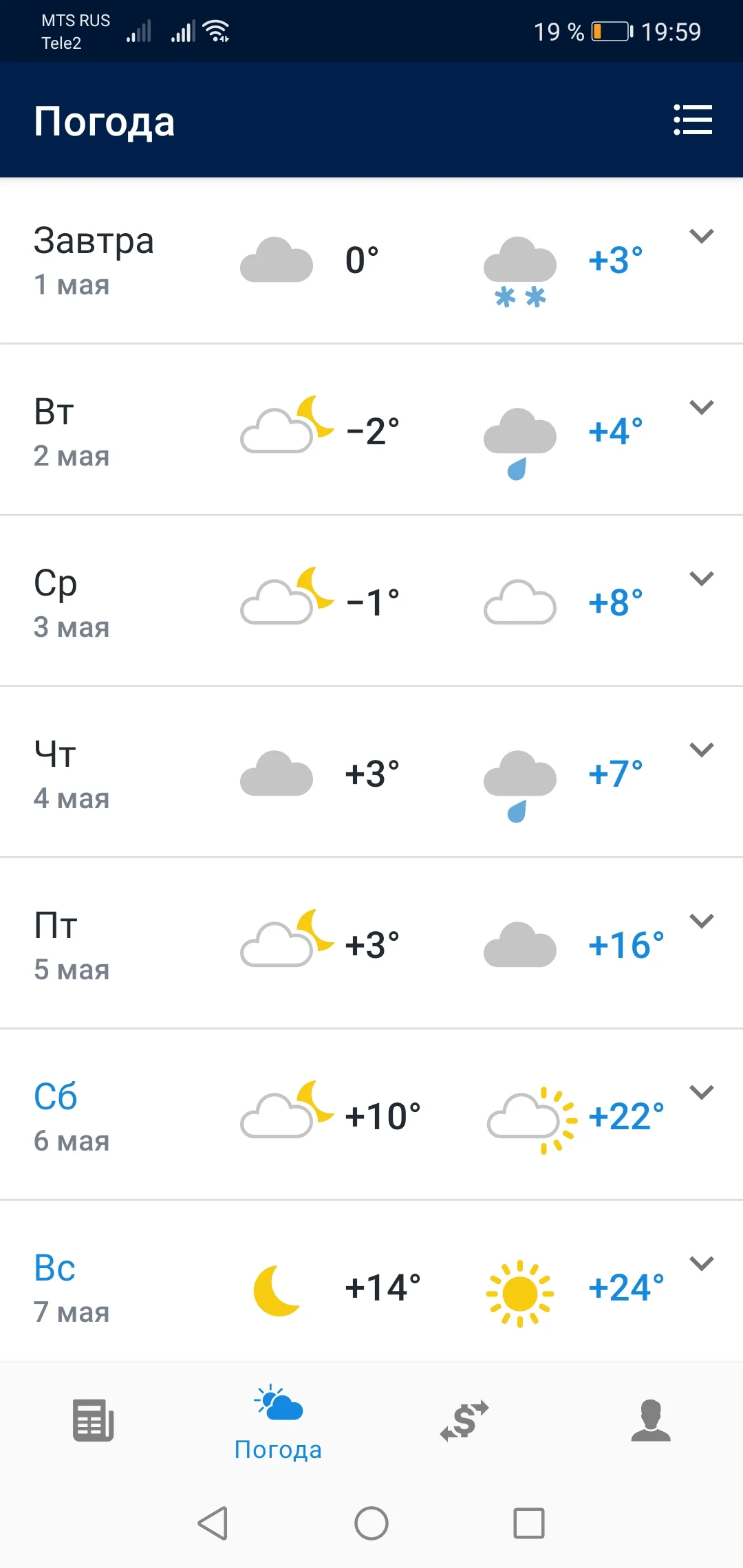Expand details for Пт 5 мая

[702, 921]
